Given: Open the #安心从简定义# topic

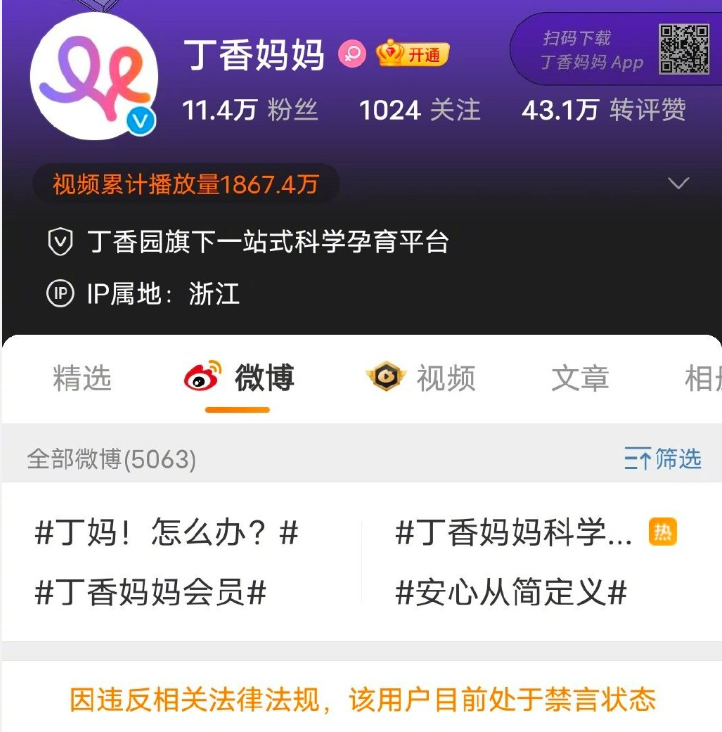Looking at the screenshot, I should (511, 592).
